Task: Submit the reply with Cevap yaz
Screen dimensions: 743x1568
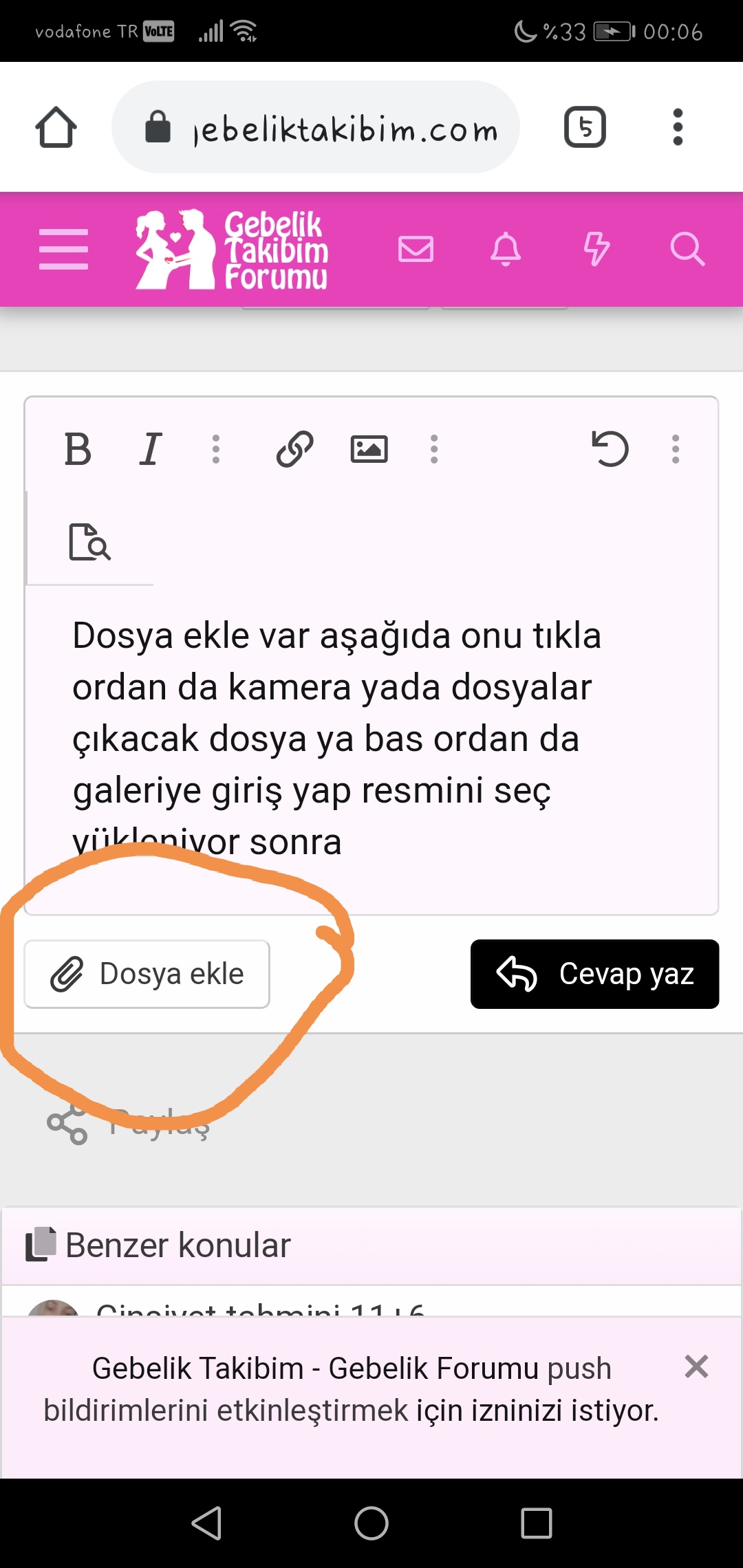Action: (594, 974)
